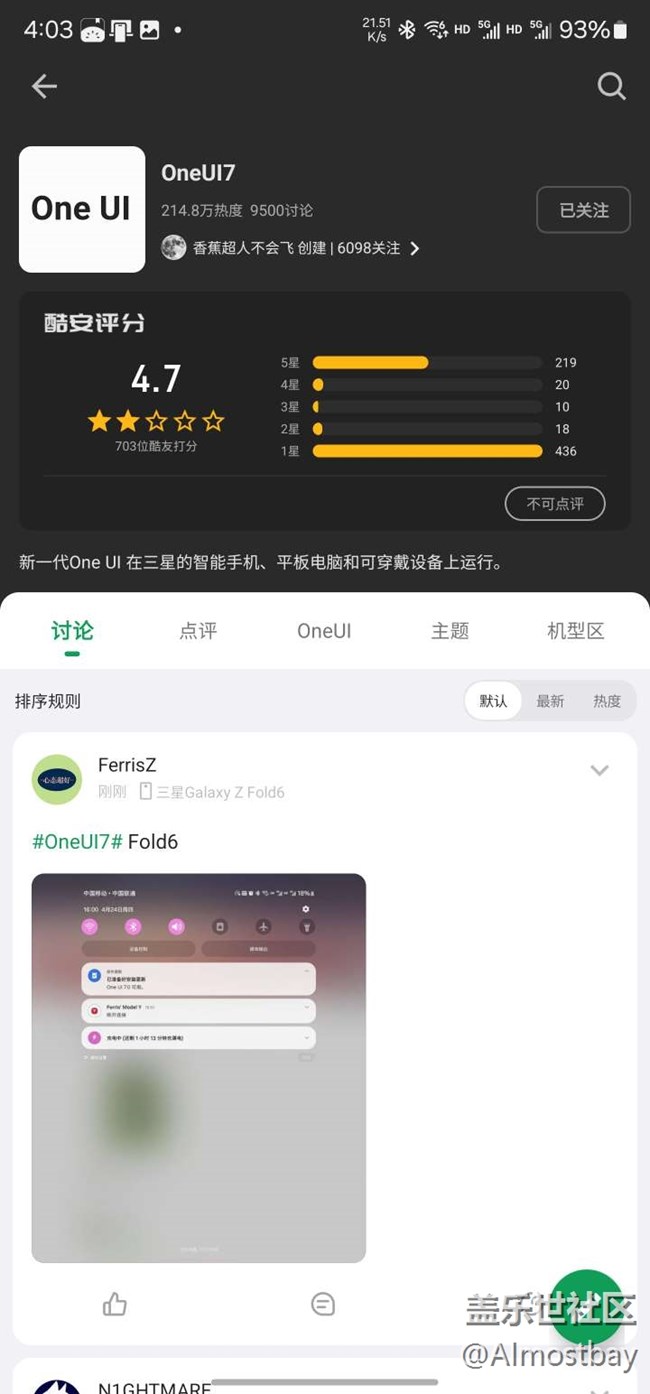Viewport: 650px width, 1394px height.
Task: Like FerrisZ's Fold6 post
Action: tap(115, 1304)
